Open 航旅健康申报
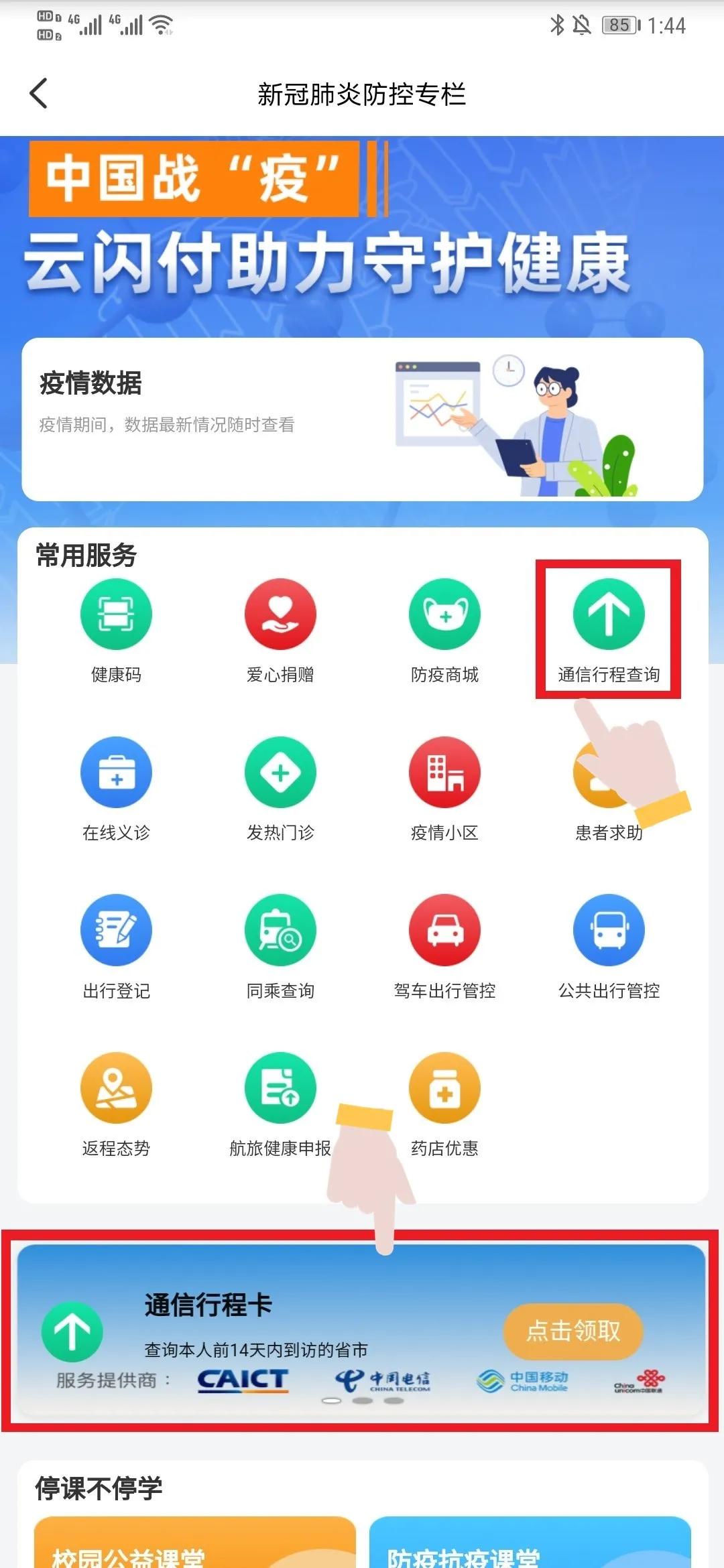The width and height of the screenshot is (724, 1568). [x=280, y=1089]
